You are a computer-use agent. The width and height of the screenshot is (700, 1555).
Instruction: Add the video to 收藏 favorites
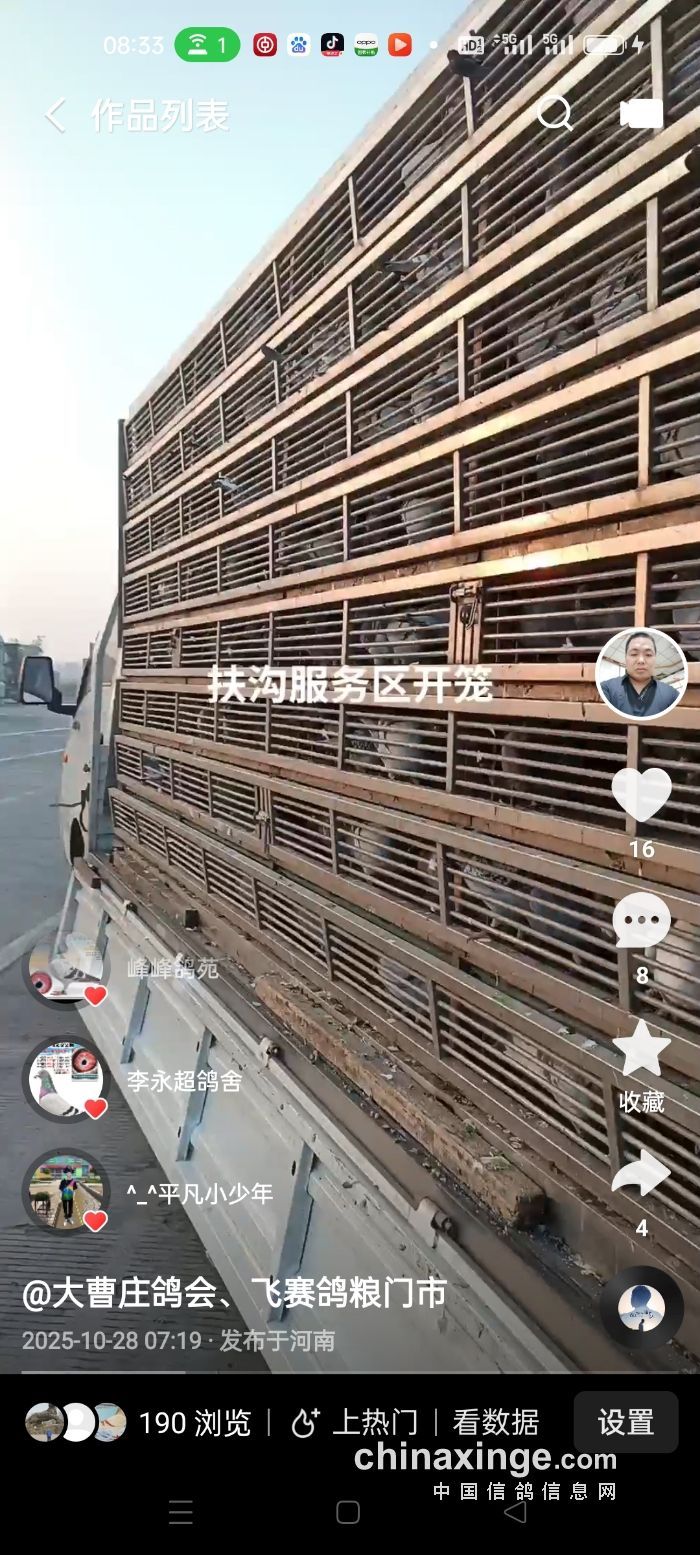[641, 1050]
